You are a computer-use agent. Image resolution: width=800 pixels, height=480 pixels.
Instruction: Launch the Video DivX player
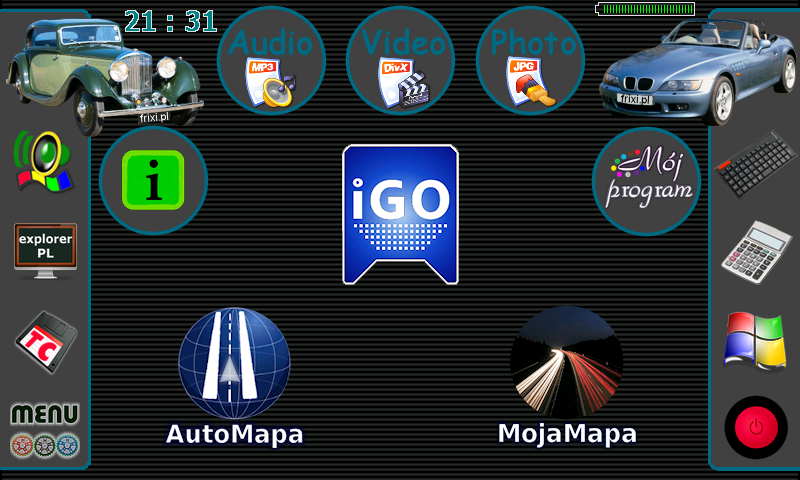(400, 60)
